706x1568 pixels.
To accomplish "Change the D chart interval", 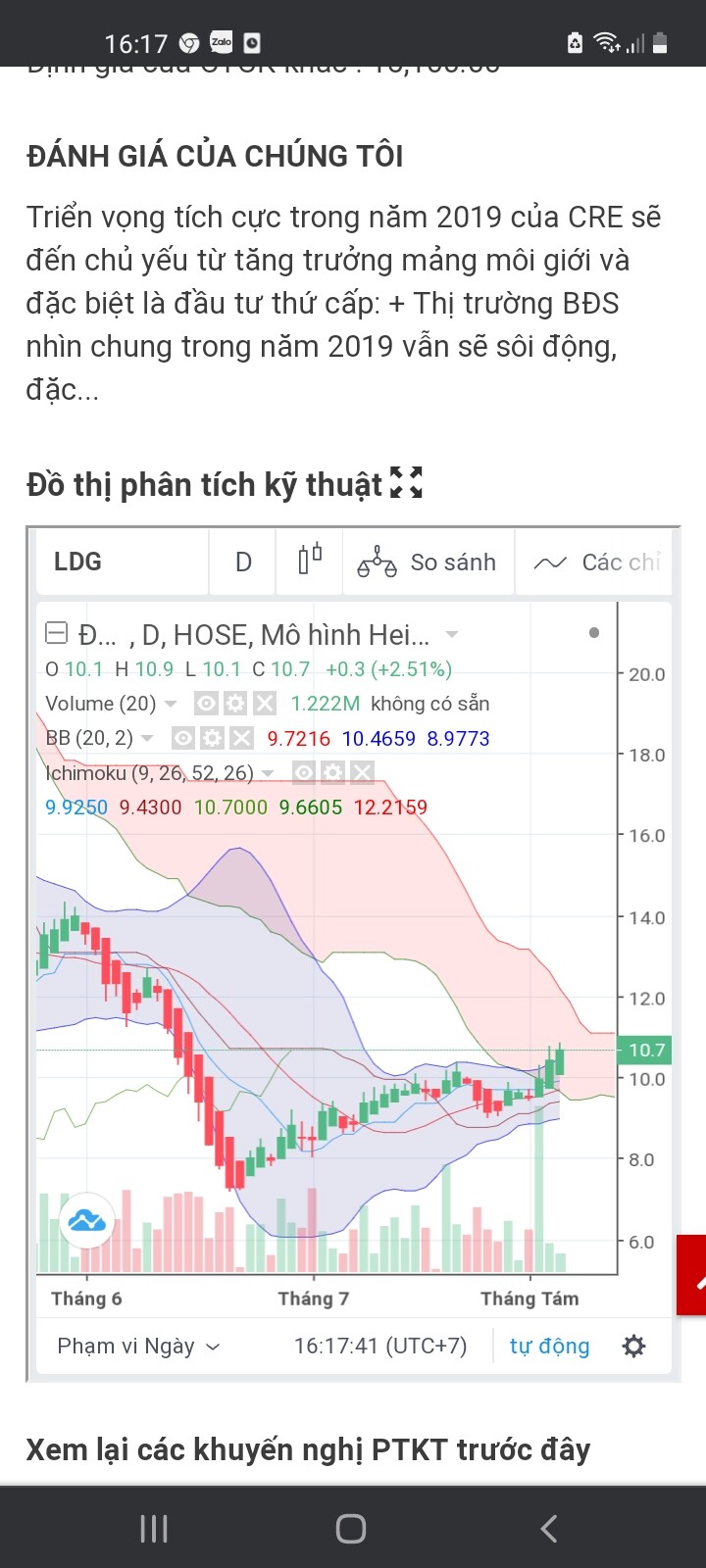I will 243,562.
